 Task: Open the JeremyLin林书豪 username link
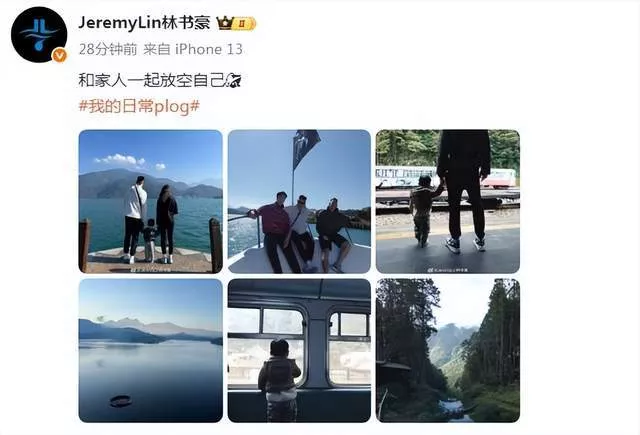144,22
